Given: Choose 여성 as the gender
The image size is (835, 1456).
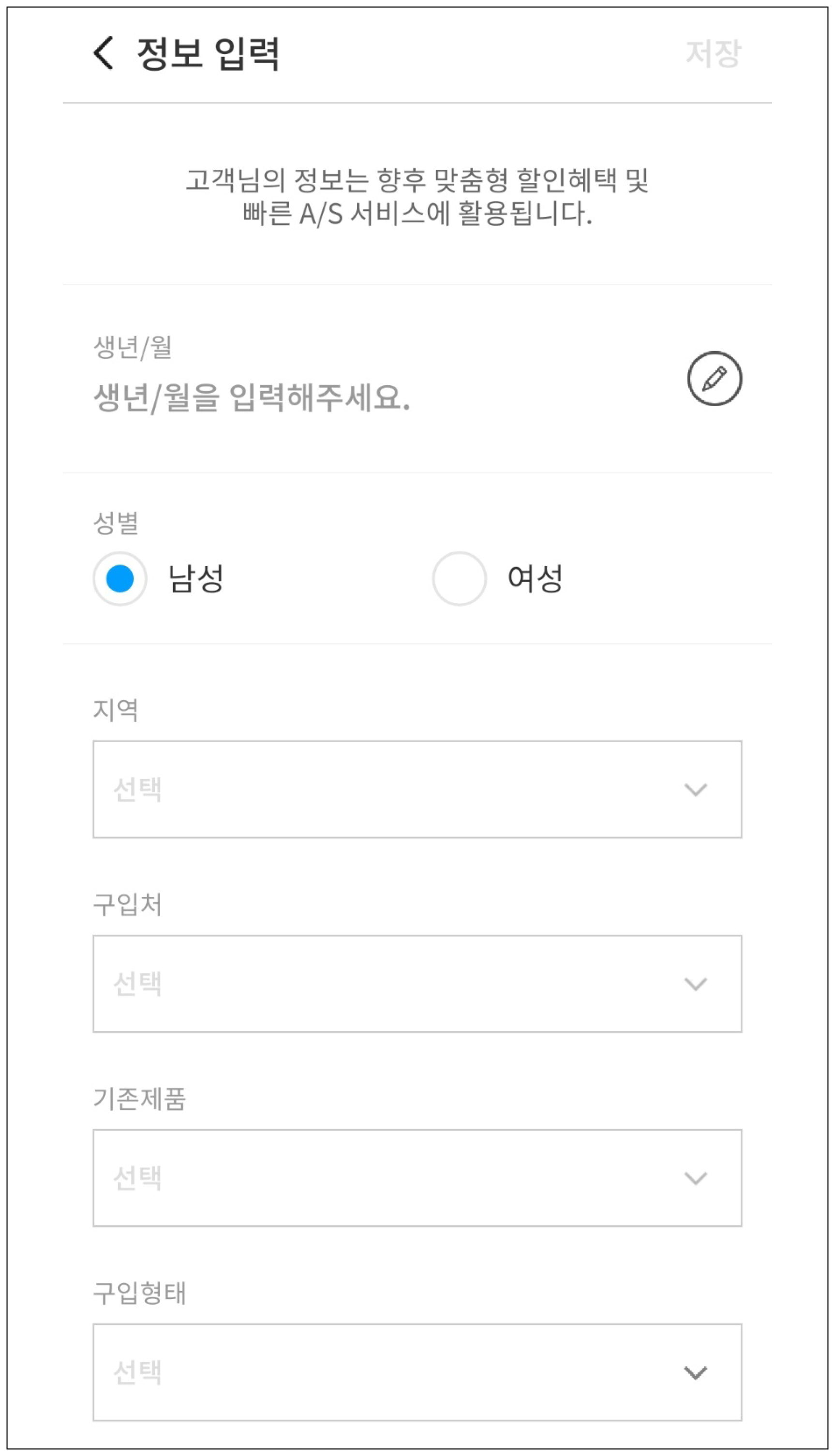Looking at the screenshot, I should pyautogui.click(x=460, y=578).
